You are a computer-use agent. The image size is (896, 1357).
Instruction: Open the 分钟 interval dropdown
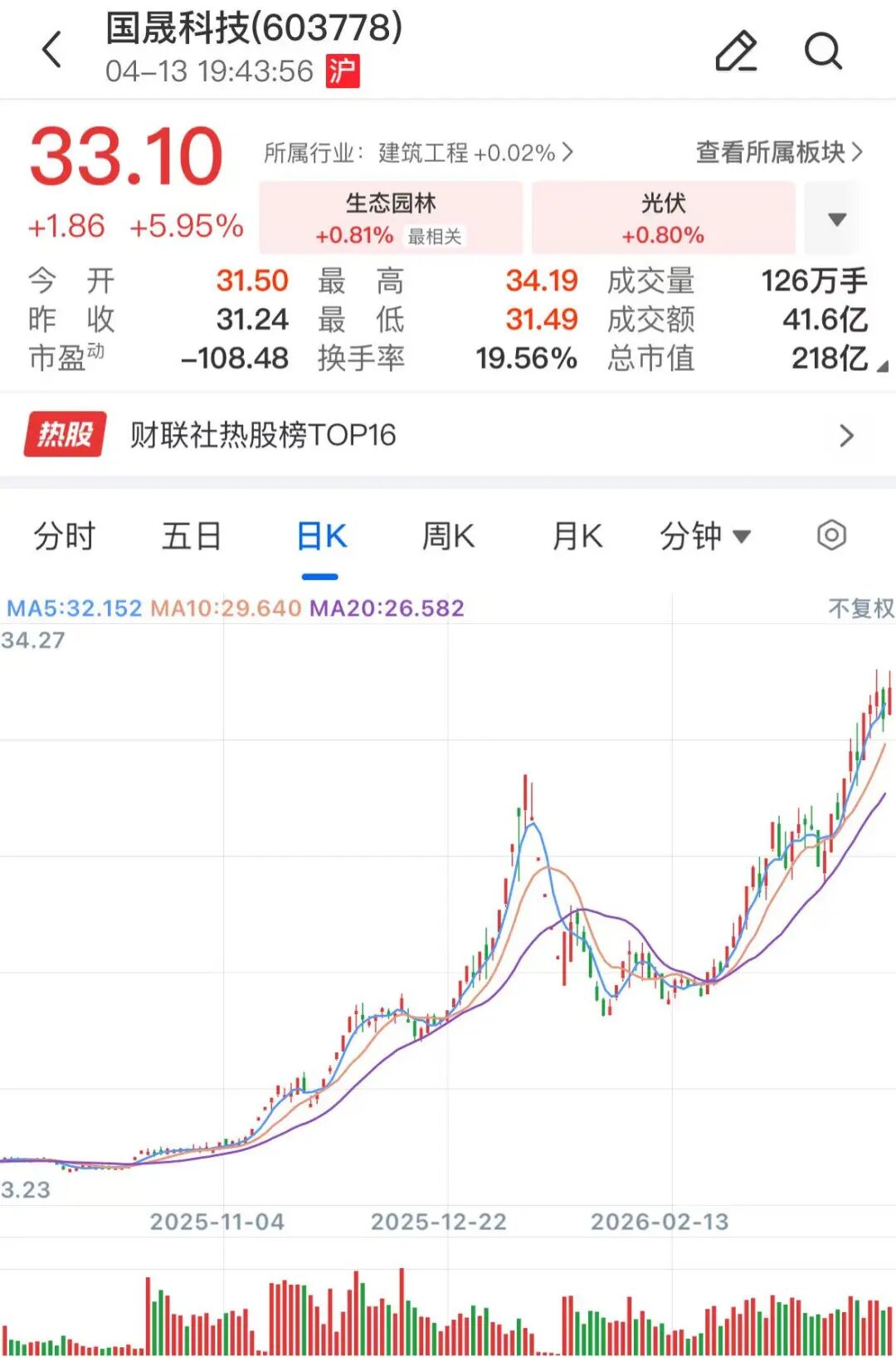(x=705, y=536)
